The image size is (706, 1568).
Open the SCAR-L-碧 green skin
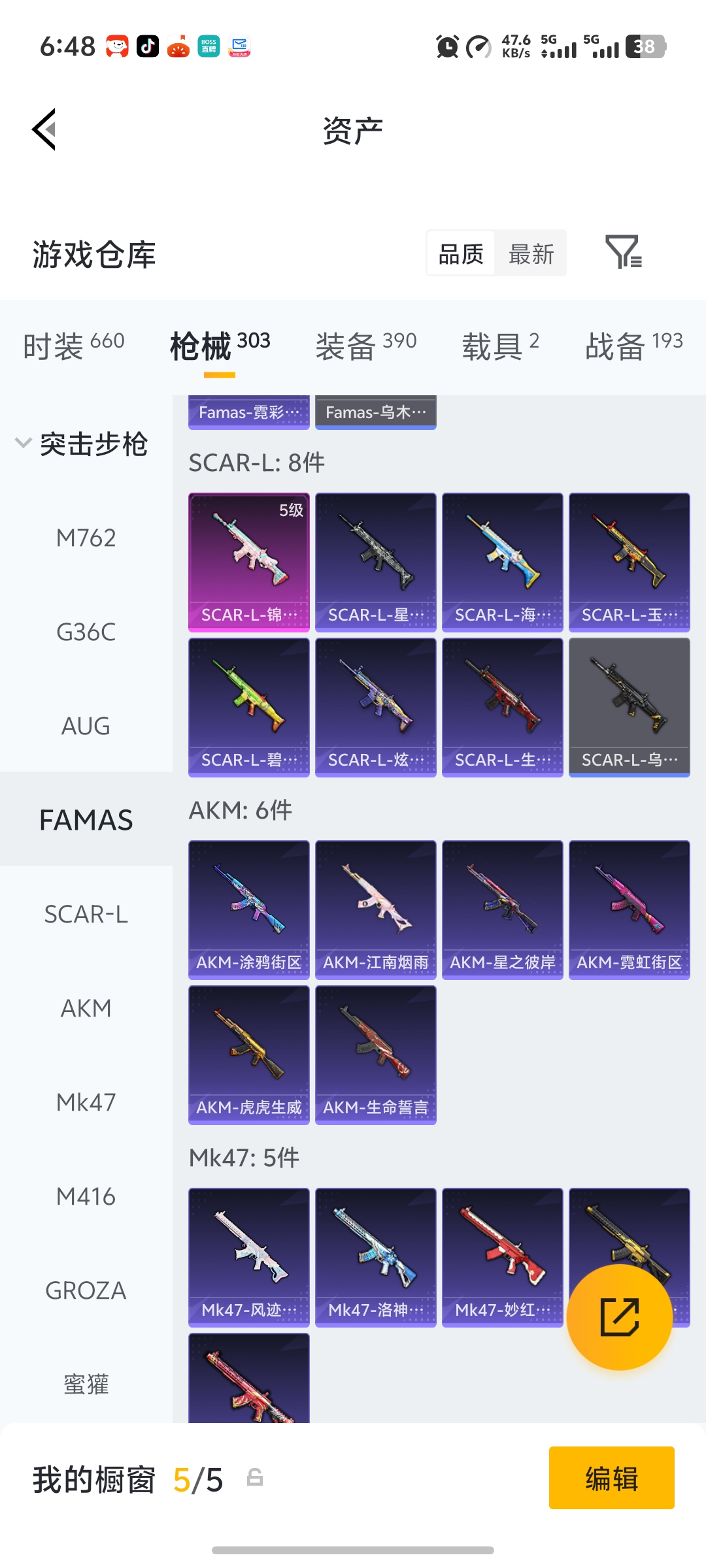pyautogui.click(x=248, y=707)
